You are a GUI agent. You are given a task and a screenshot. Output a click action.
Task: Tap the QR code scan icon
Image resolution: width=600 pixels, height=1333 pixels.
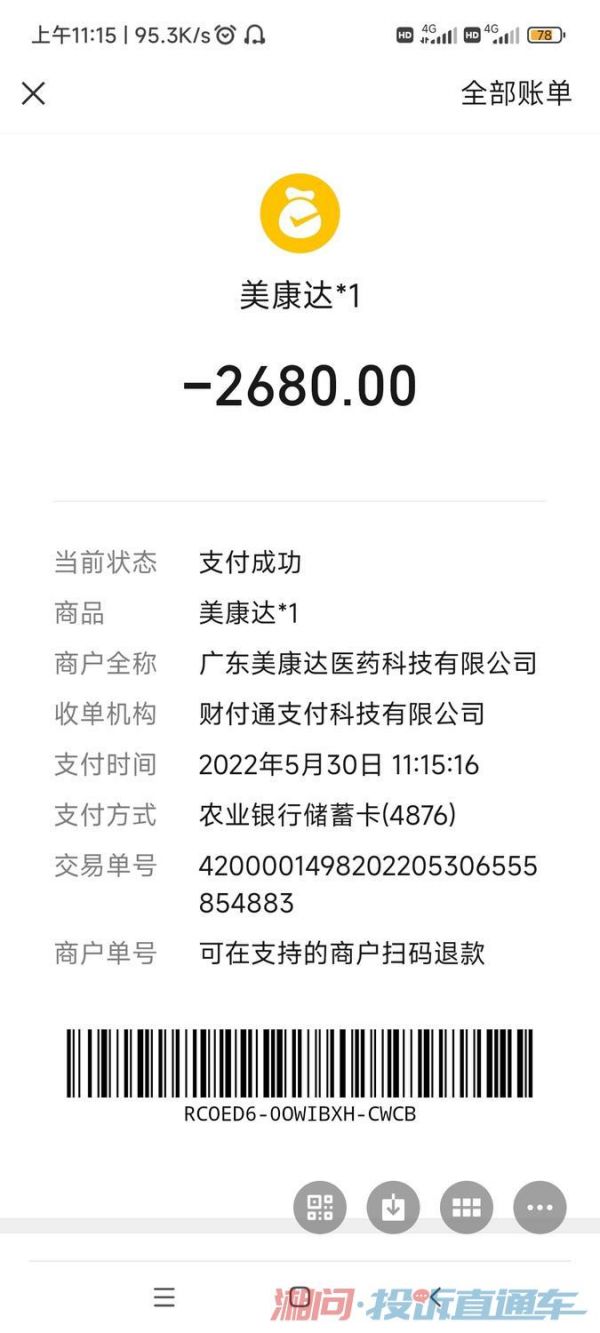click(x=320, y=1207)
